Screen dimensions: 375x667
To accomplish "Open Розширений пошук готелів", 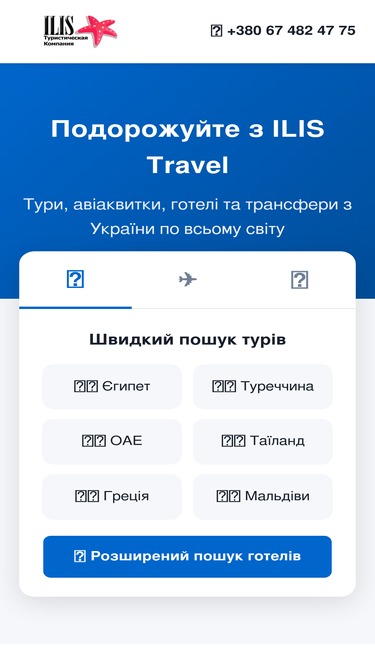I will pos(188,556).
